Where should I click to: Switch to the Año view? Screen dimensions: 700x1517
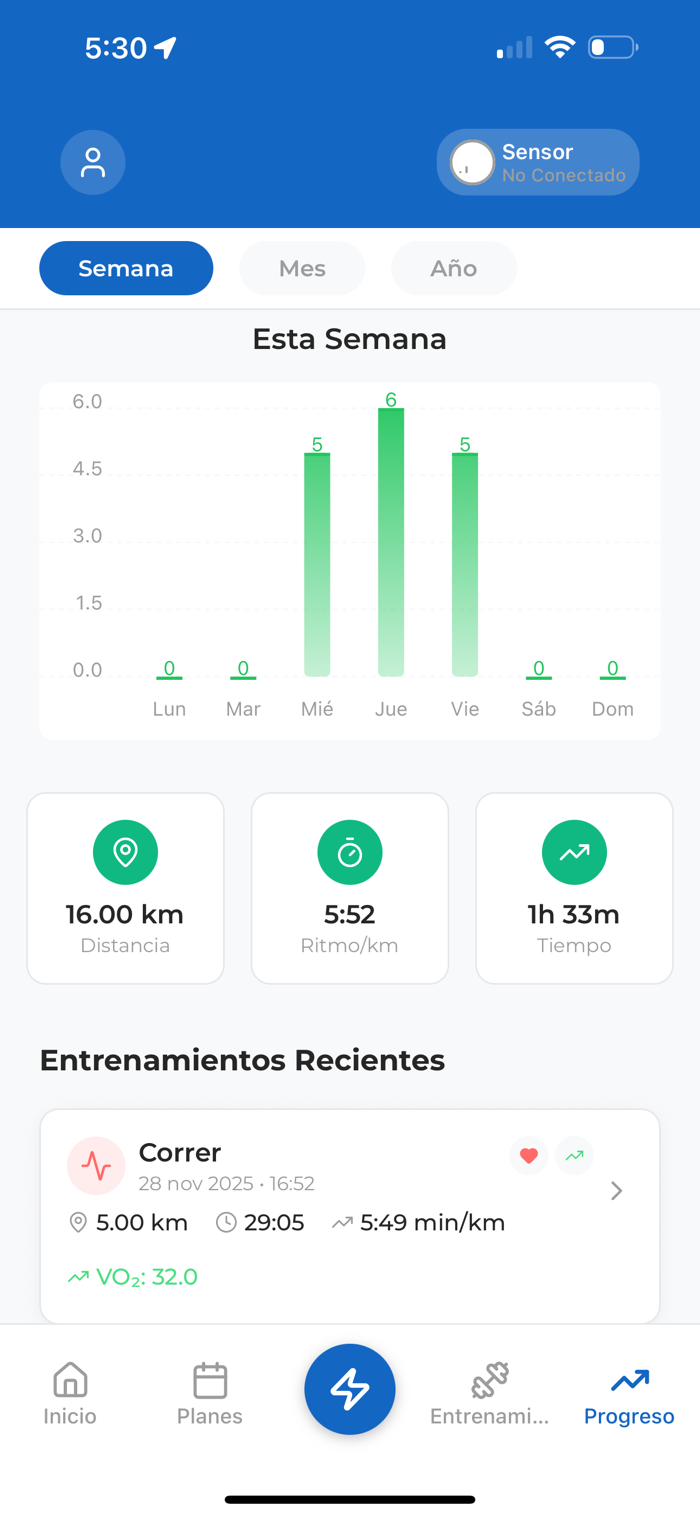point(454,268)
